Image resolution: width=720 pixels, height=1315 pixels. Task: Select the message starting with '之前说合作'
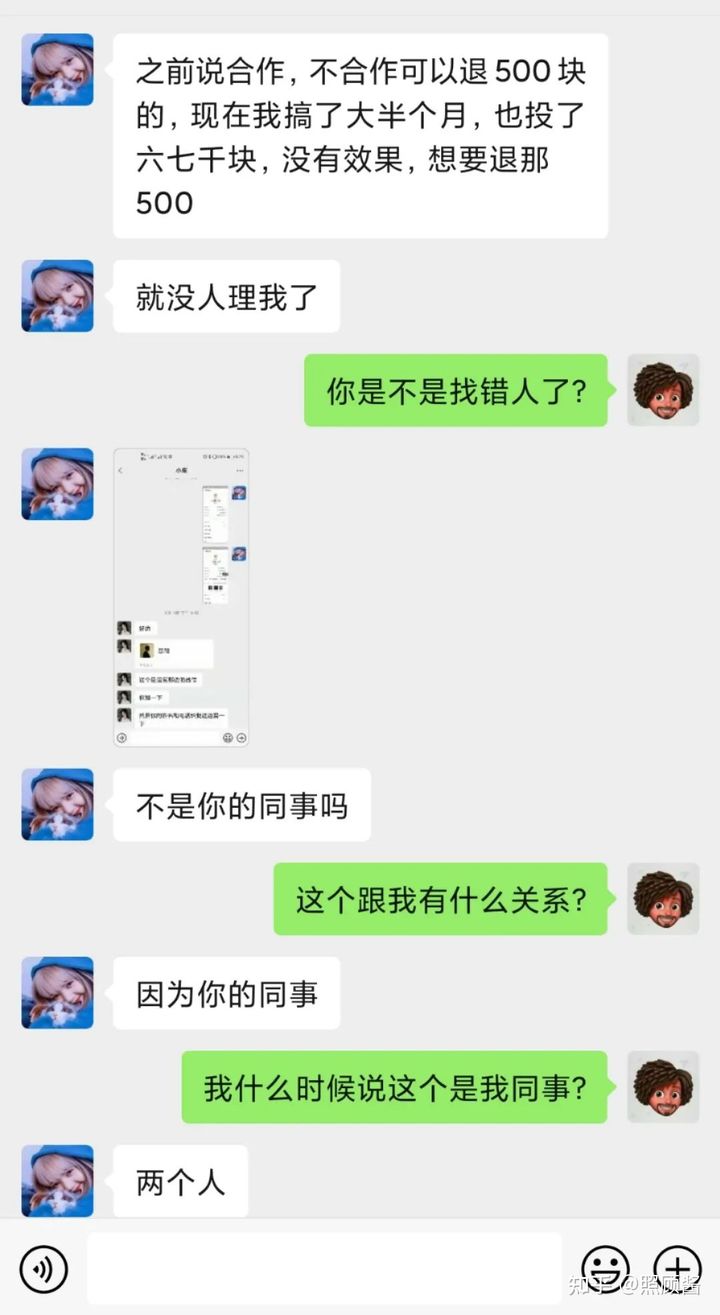359,135
